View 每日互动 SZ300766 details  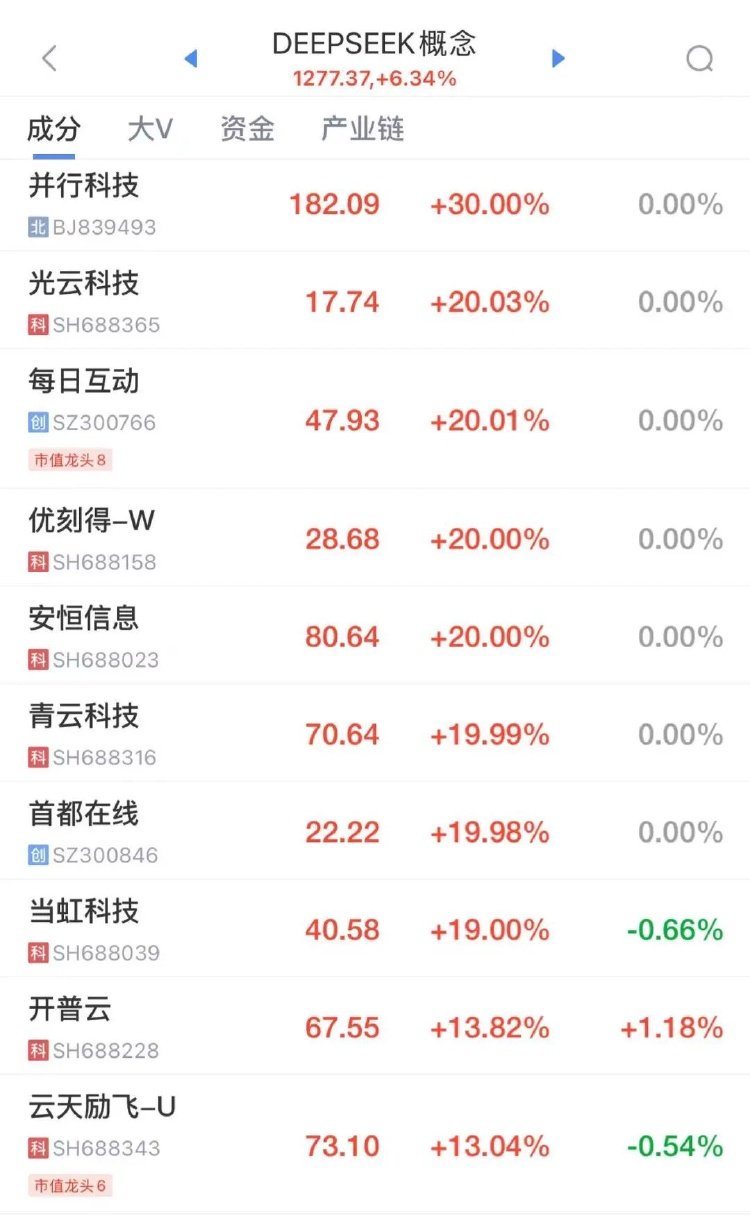pyautogui.click(x=375, y=419)
